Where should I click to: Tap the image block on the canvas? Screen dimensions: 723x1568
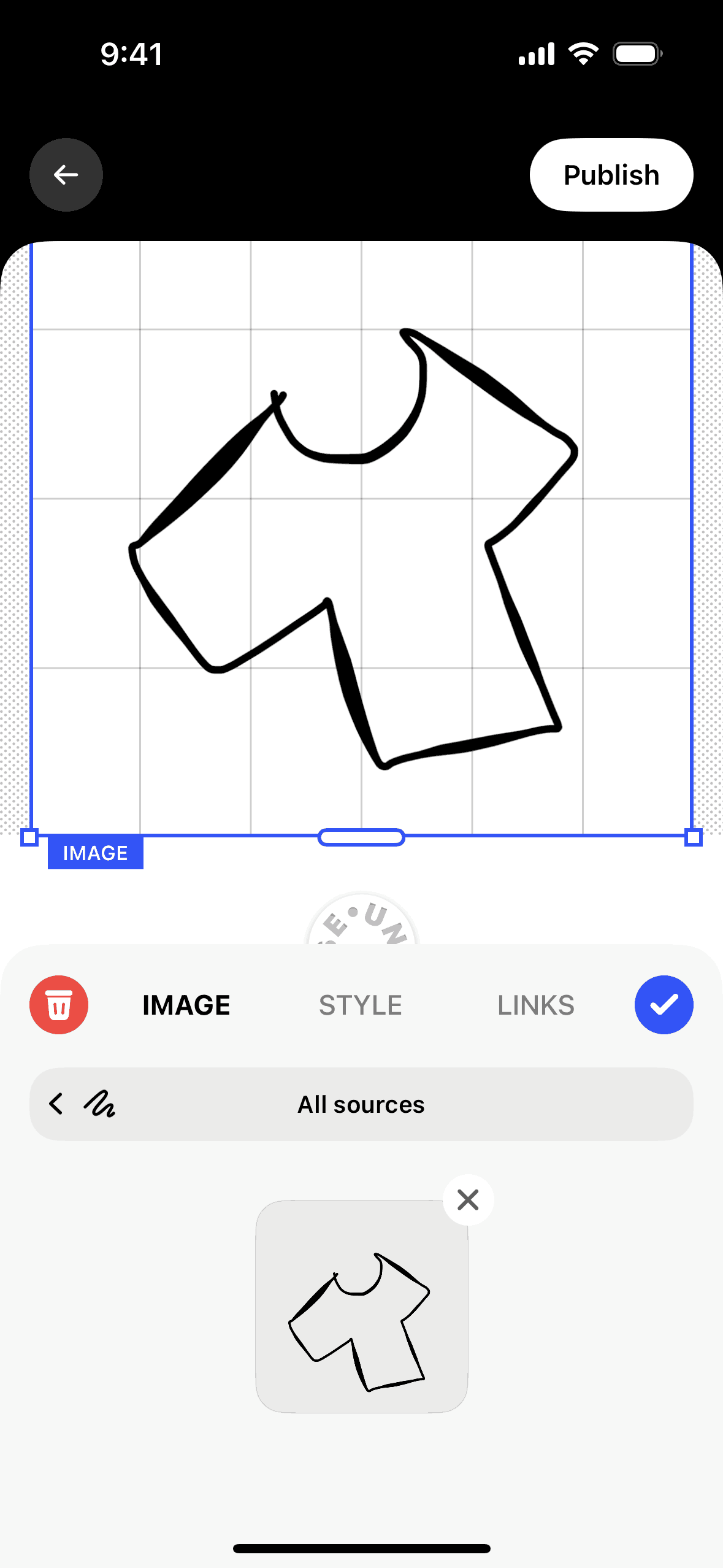(361, 540)
